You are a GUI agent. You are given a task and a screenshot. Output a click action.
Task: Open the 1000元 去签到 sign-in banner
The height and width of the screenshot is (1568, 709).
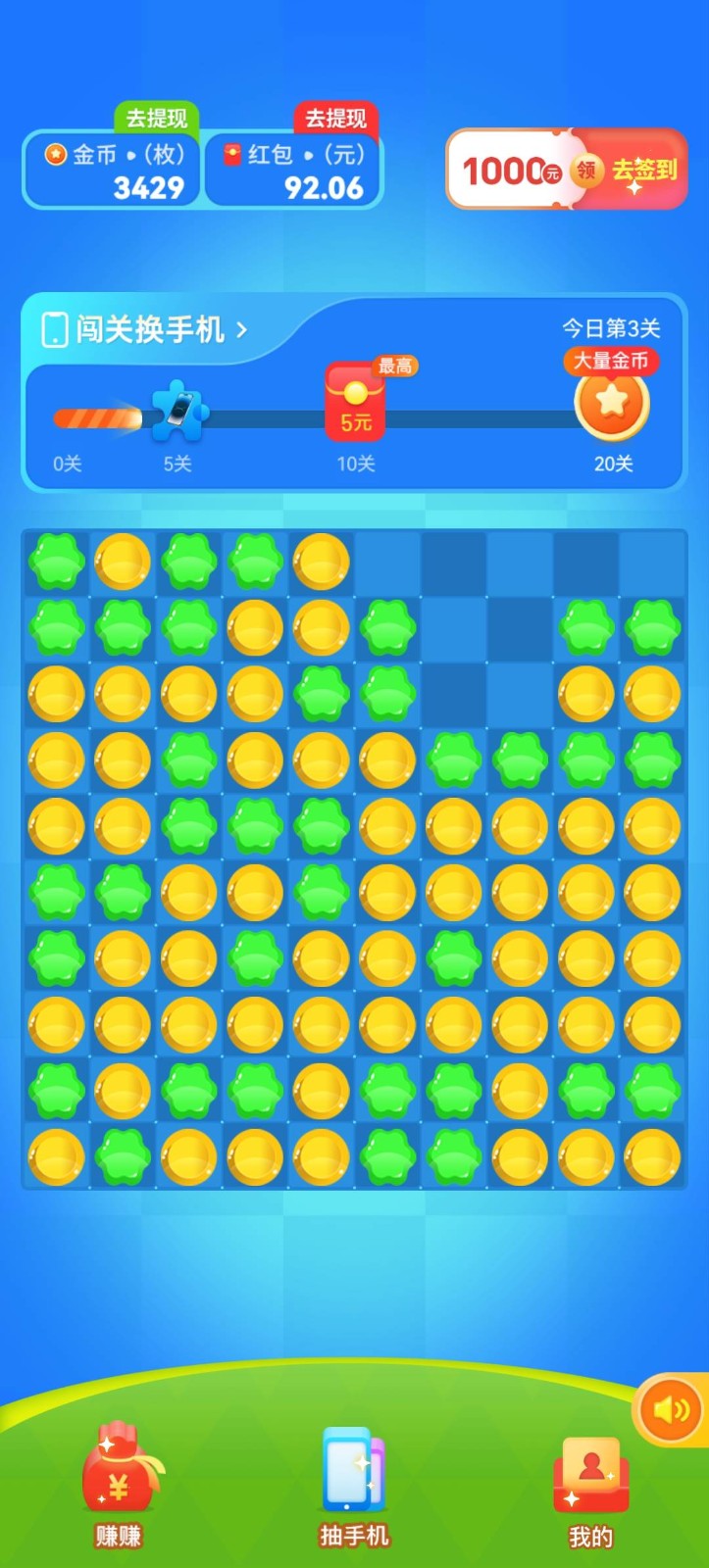pyautogui.click(x=567, y=170)
